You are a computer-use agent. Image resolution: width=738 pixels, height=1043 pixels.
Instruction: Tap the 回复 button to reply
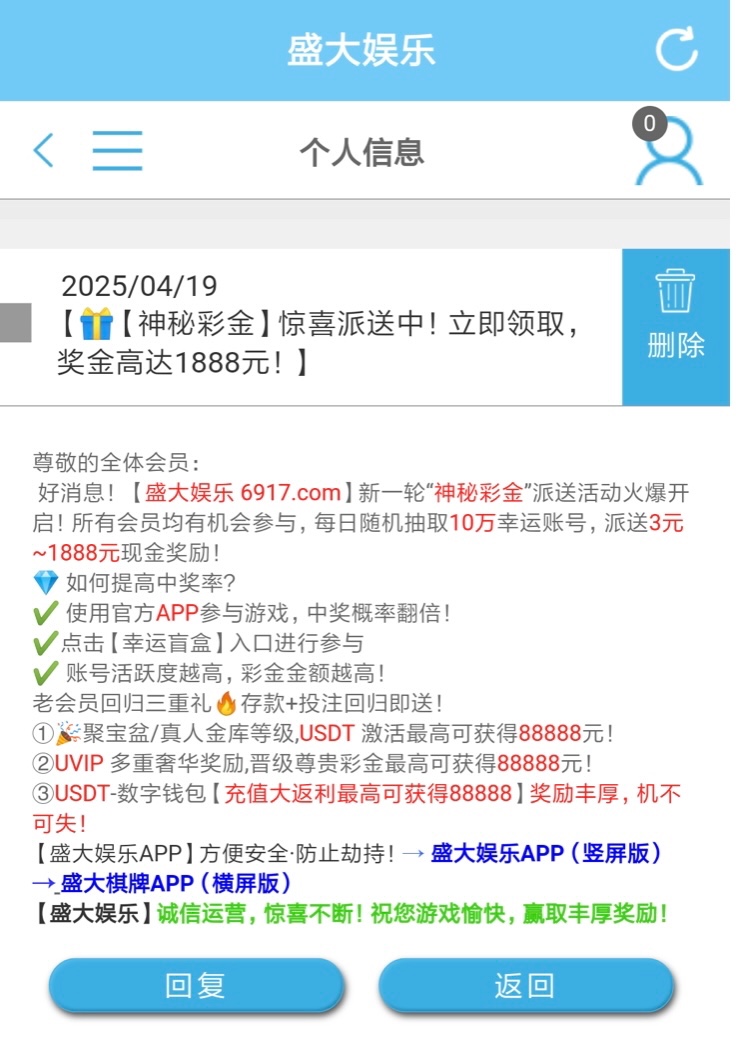[x=196, y=986]
